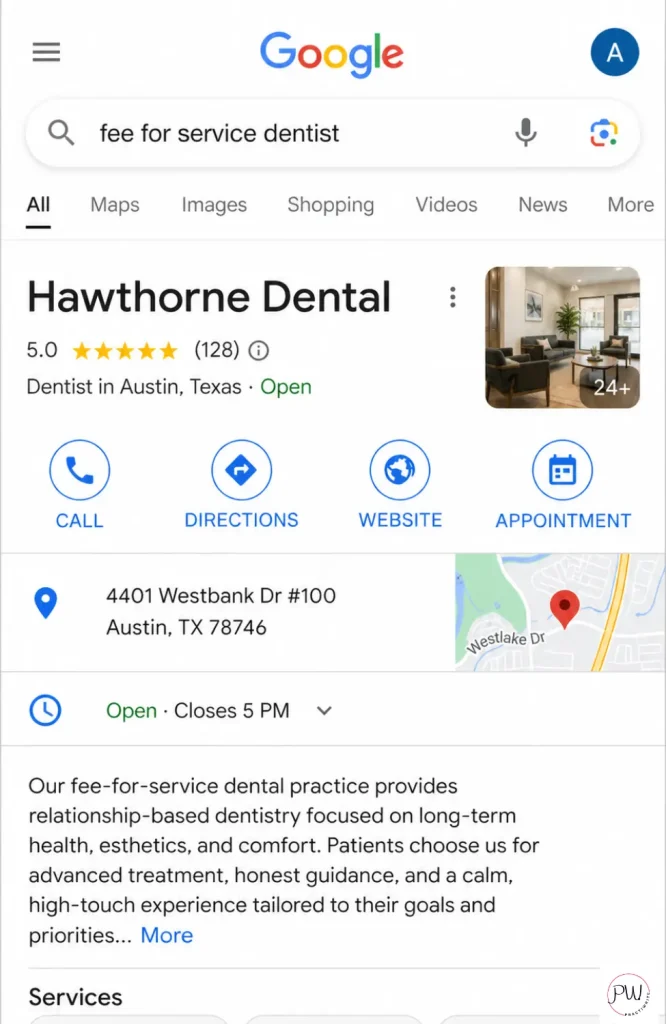The height and width of the screenshot is (1024, 666).
Task: Switch to the Maps tab
Action: point(115,205)
